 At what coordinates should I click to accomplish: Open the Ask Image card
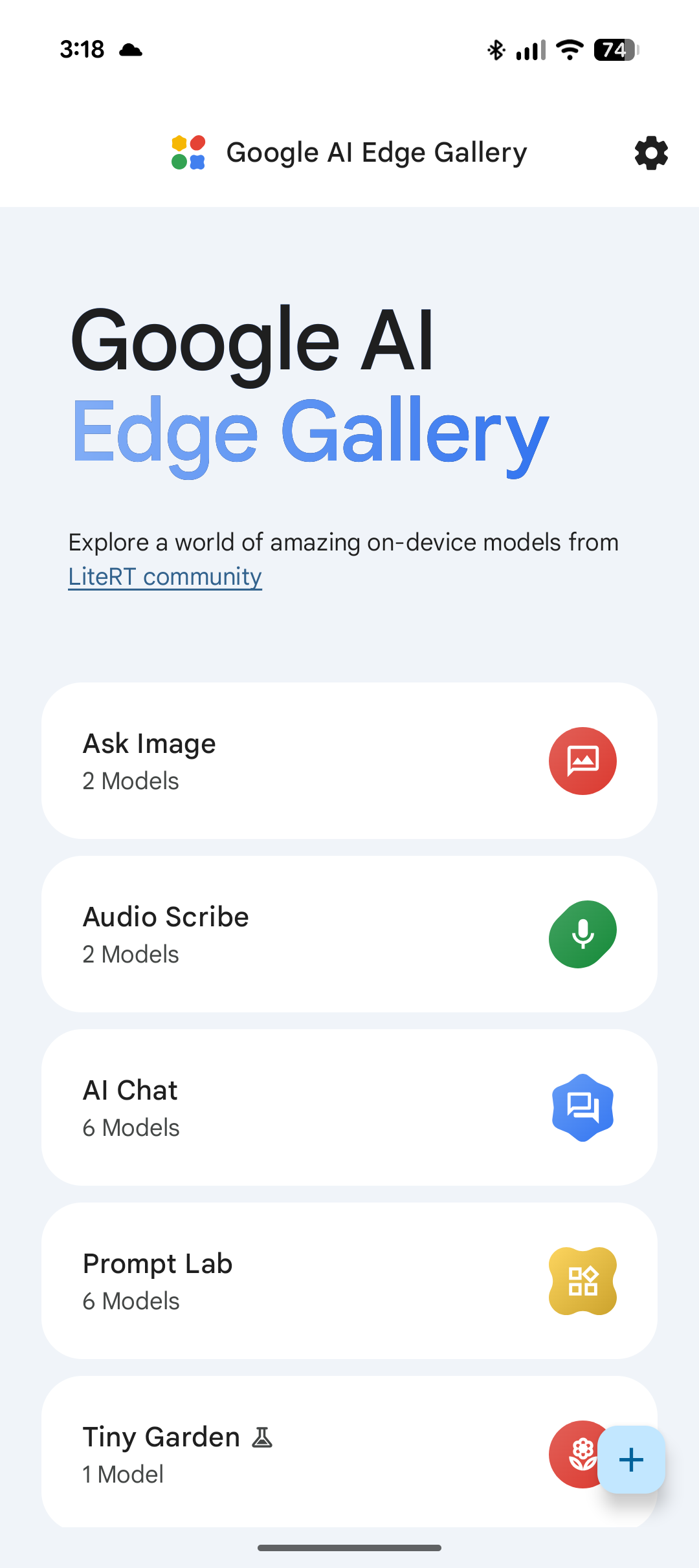point(349,761)
